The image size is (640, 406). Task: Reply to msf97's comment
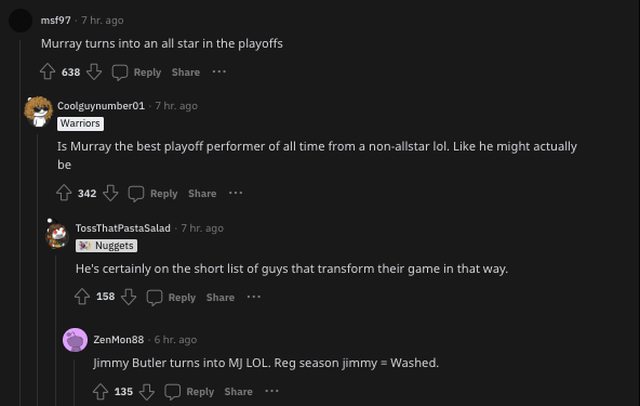pyautogui.click(x=137, y=72)
